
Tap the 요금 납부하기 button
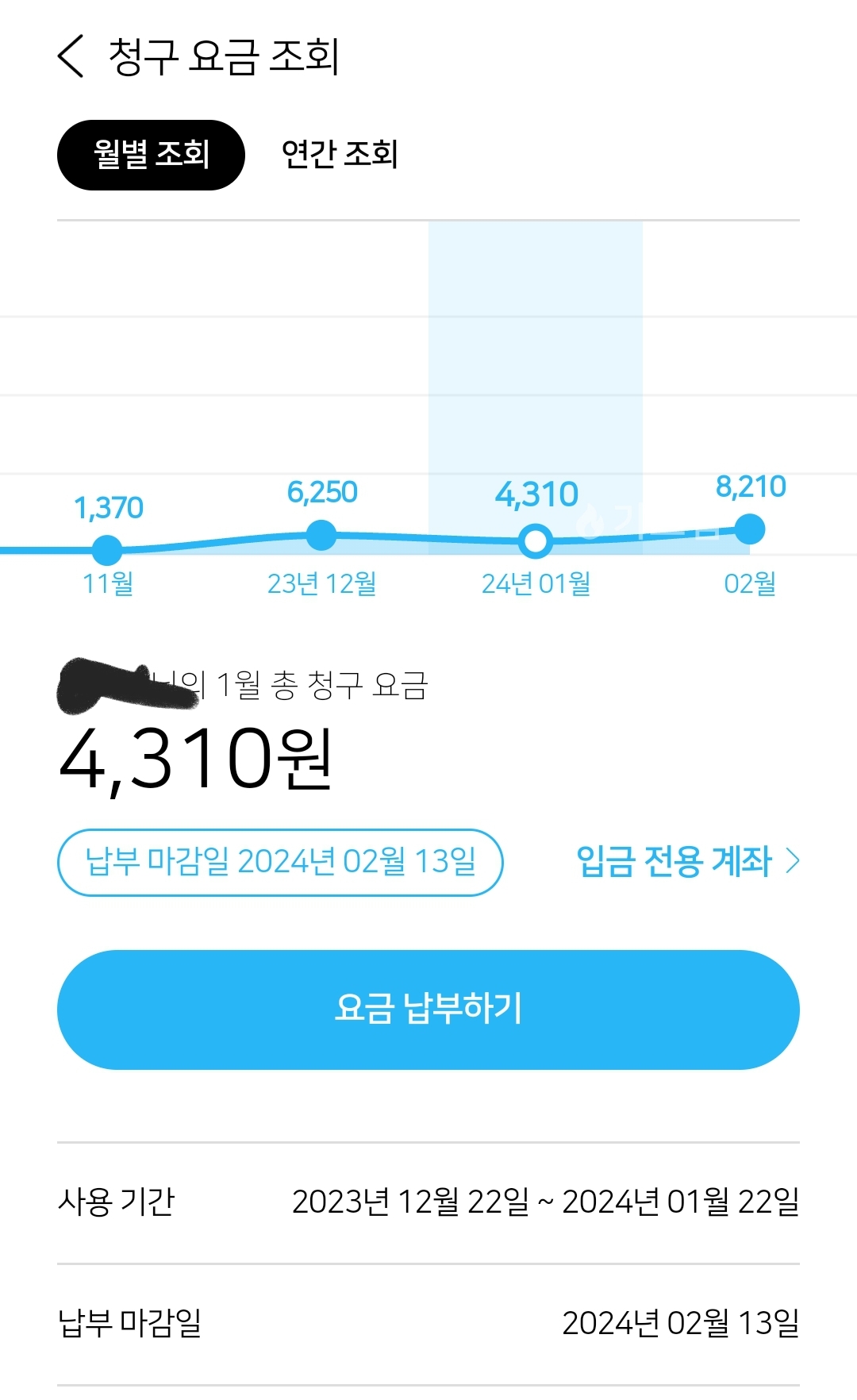coord(428,1010)
